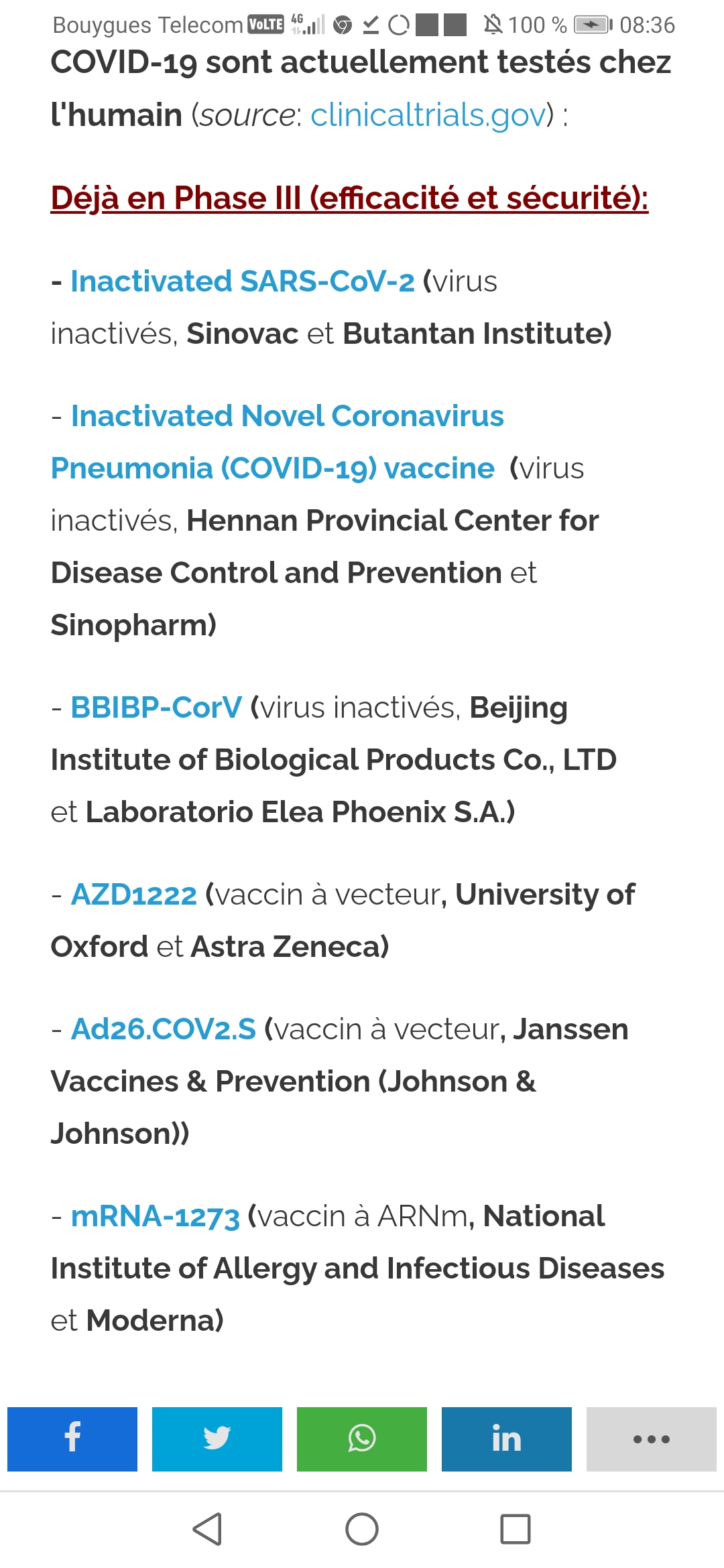Open the Ad26.COV2.S vaccine link
The height and width of the screenshot is (1568, 724).
pos(164,1029)
